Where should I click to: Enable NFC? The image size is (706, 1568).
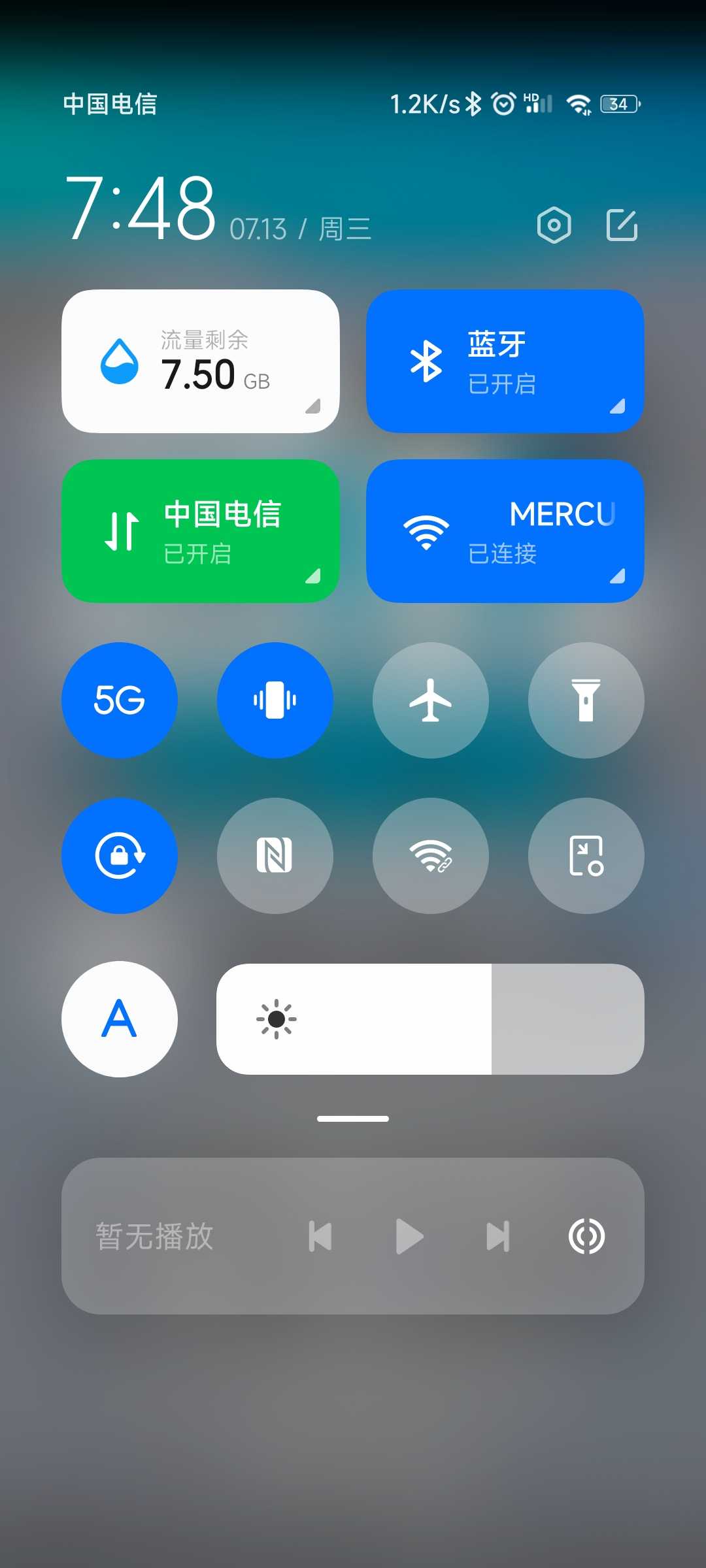point(275,855)
